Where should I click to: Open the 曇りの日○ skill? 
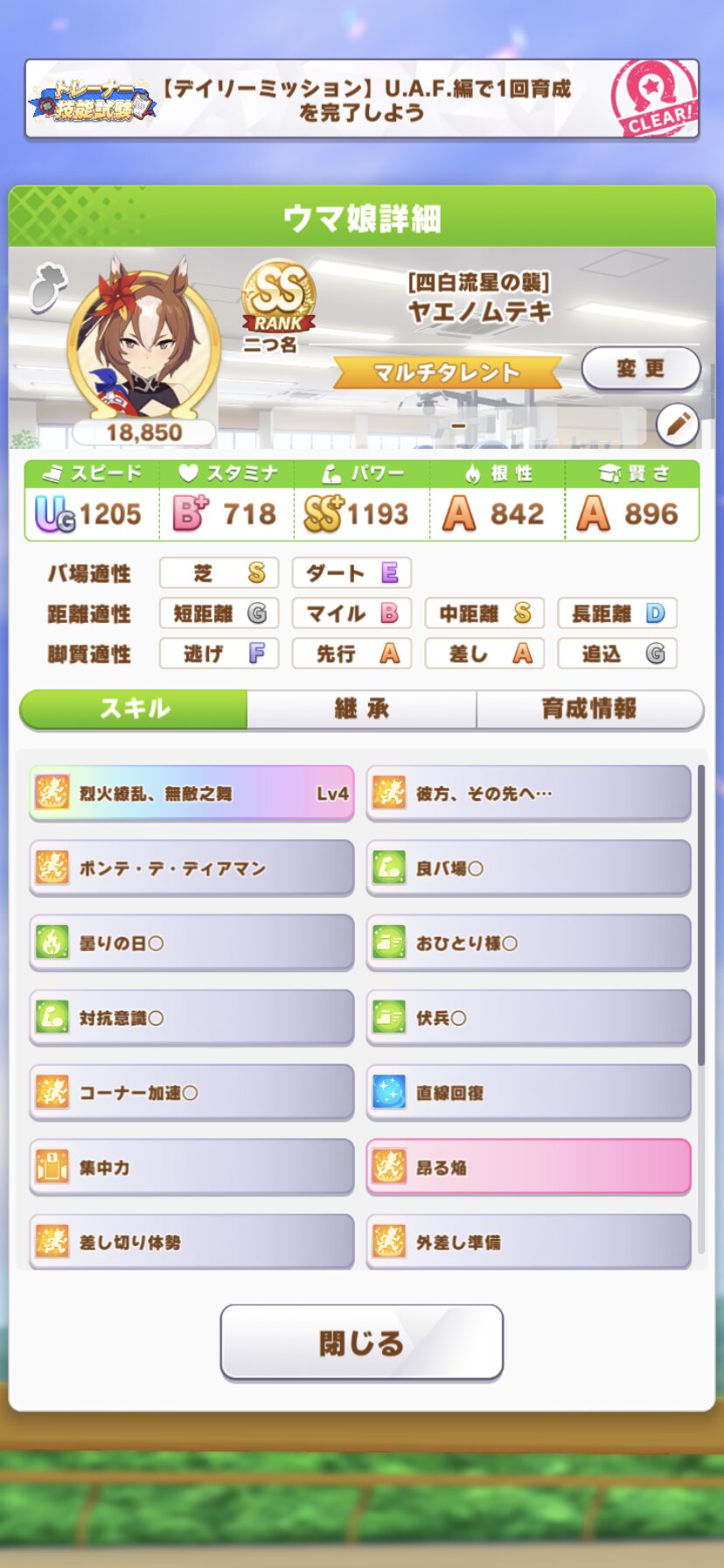point(191,943)
